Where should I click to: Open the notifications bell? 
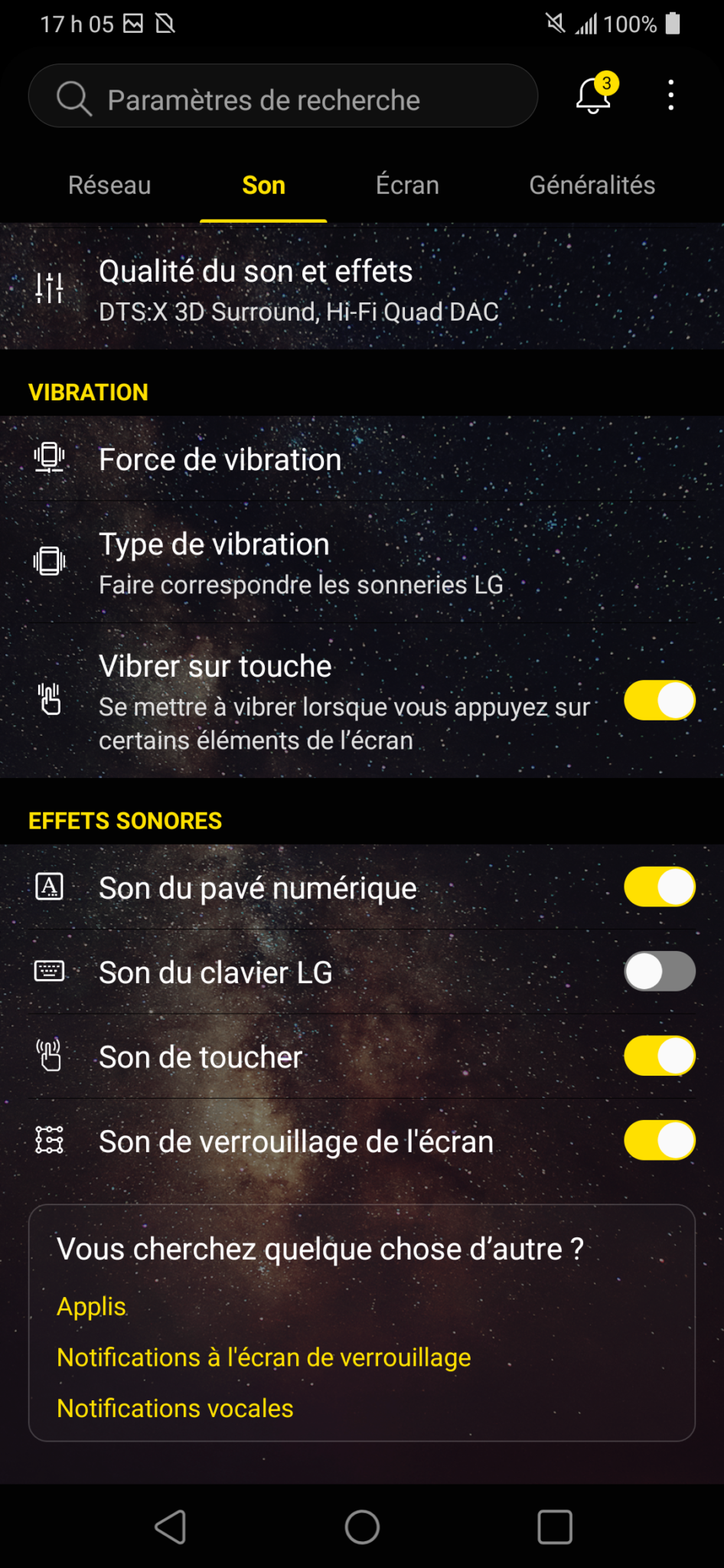pos(594,96)
